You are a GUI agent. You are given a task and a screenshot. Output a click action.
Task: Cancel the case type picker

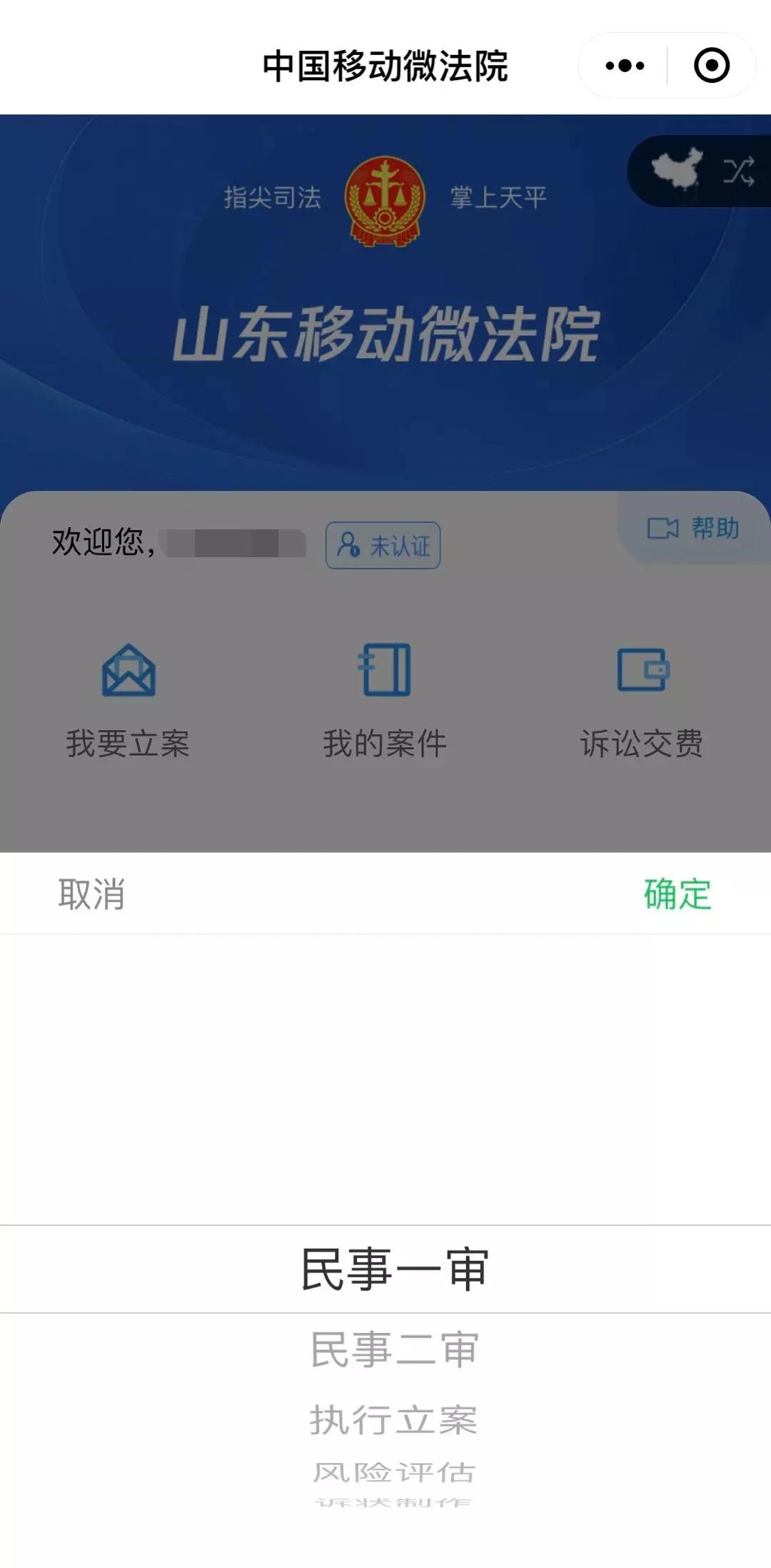click(91, 894)
